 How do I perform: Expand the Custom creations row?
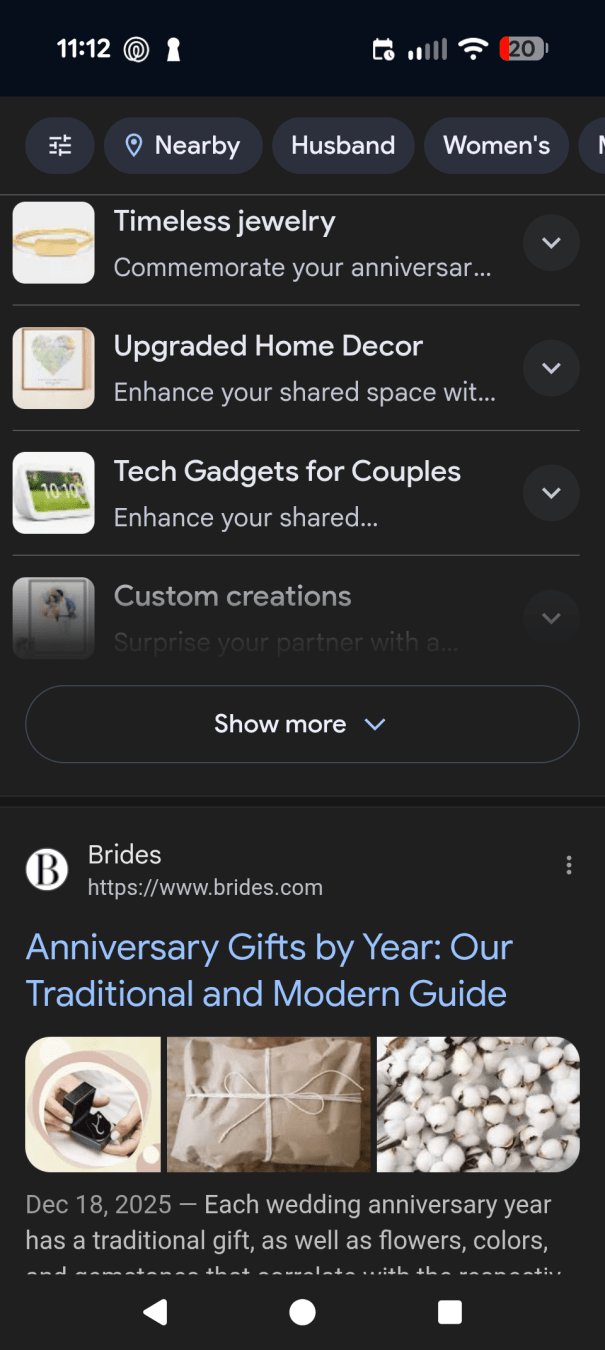tap(551, 618)
